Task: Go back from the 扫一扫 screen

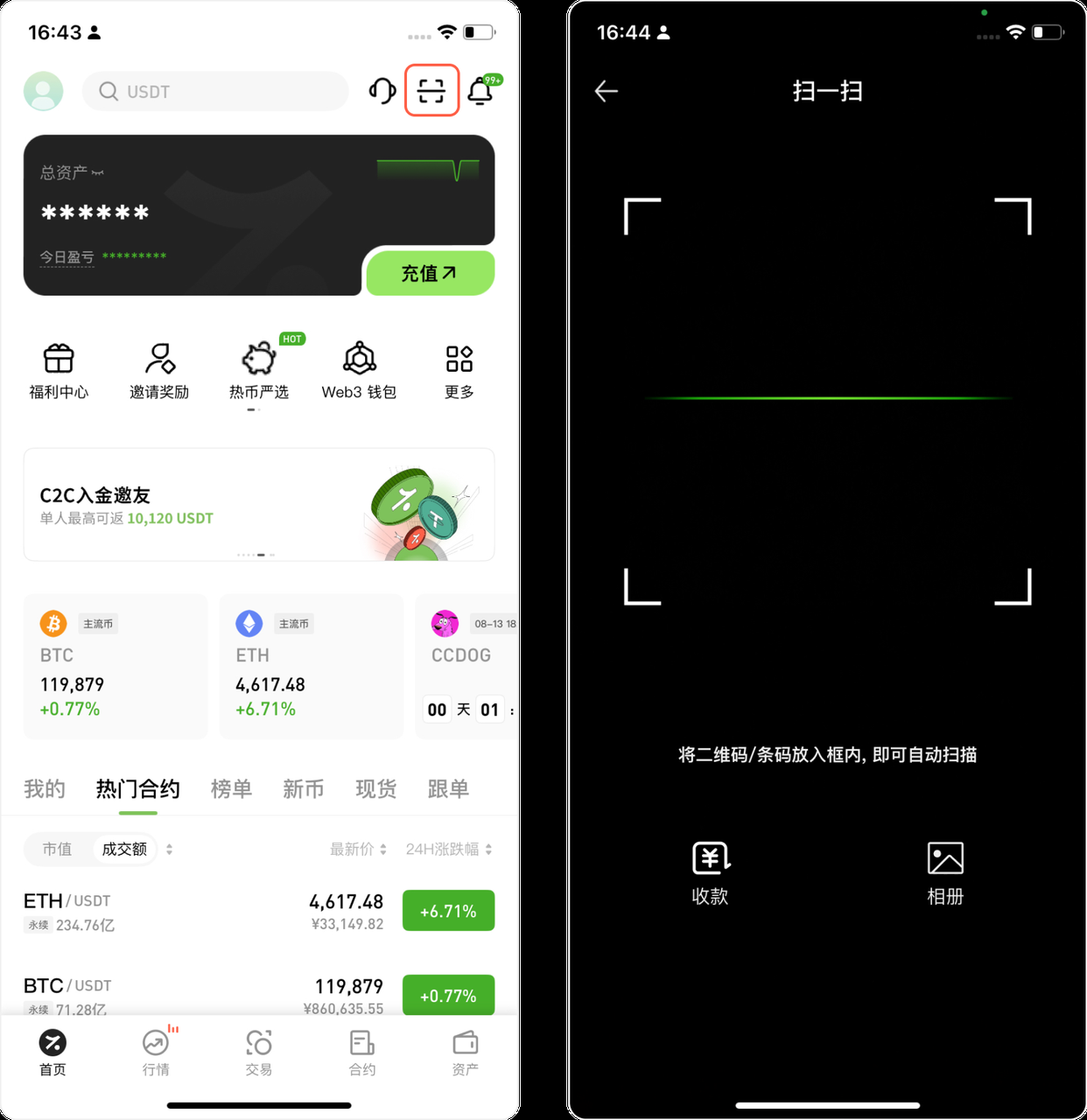Action: coord(606,91)
